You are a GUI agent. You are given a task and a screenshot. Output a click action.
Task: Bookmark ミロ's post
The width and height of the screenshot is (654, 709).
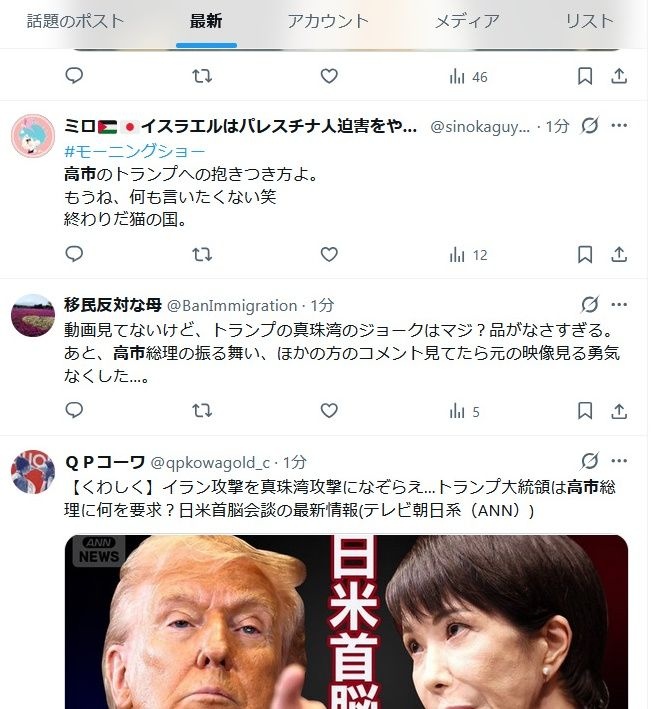[586, 254]
